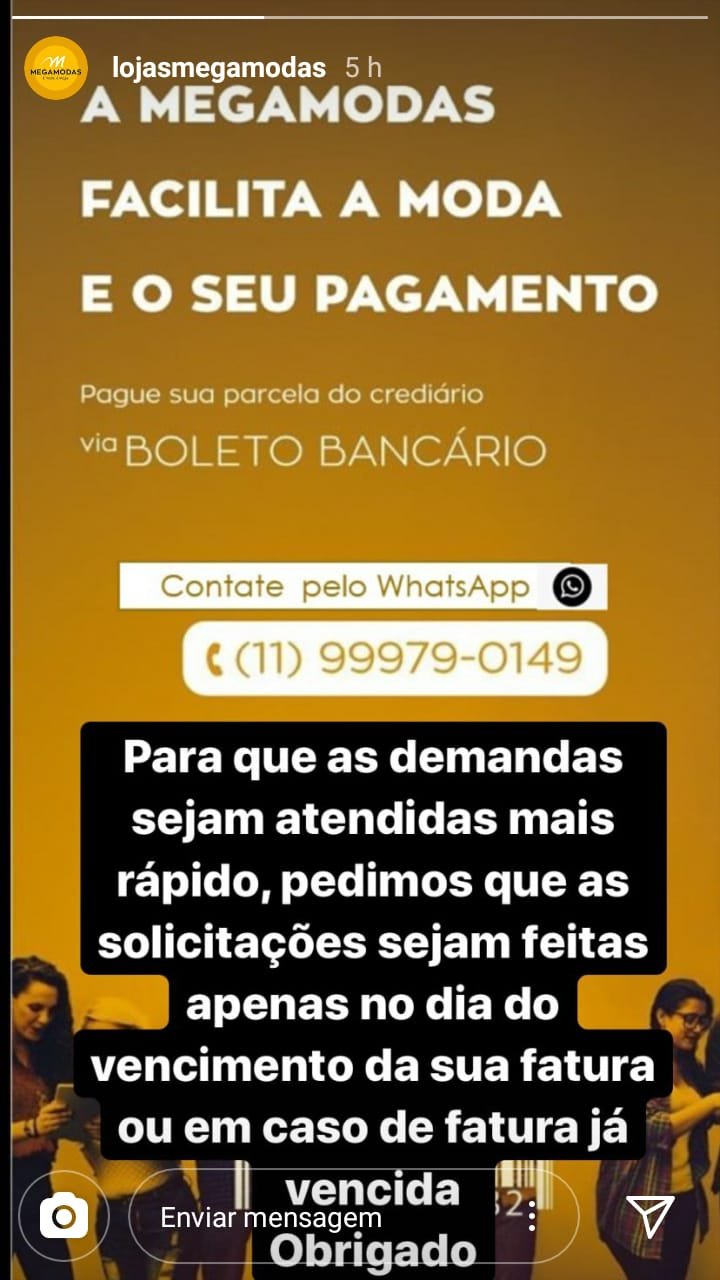Open the lojasmegamodas username link

(219, 68)
